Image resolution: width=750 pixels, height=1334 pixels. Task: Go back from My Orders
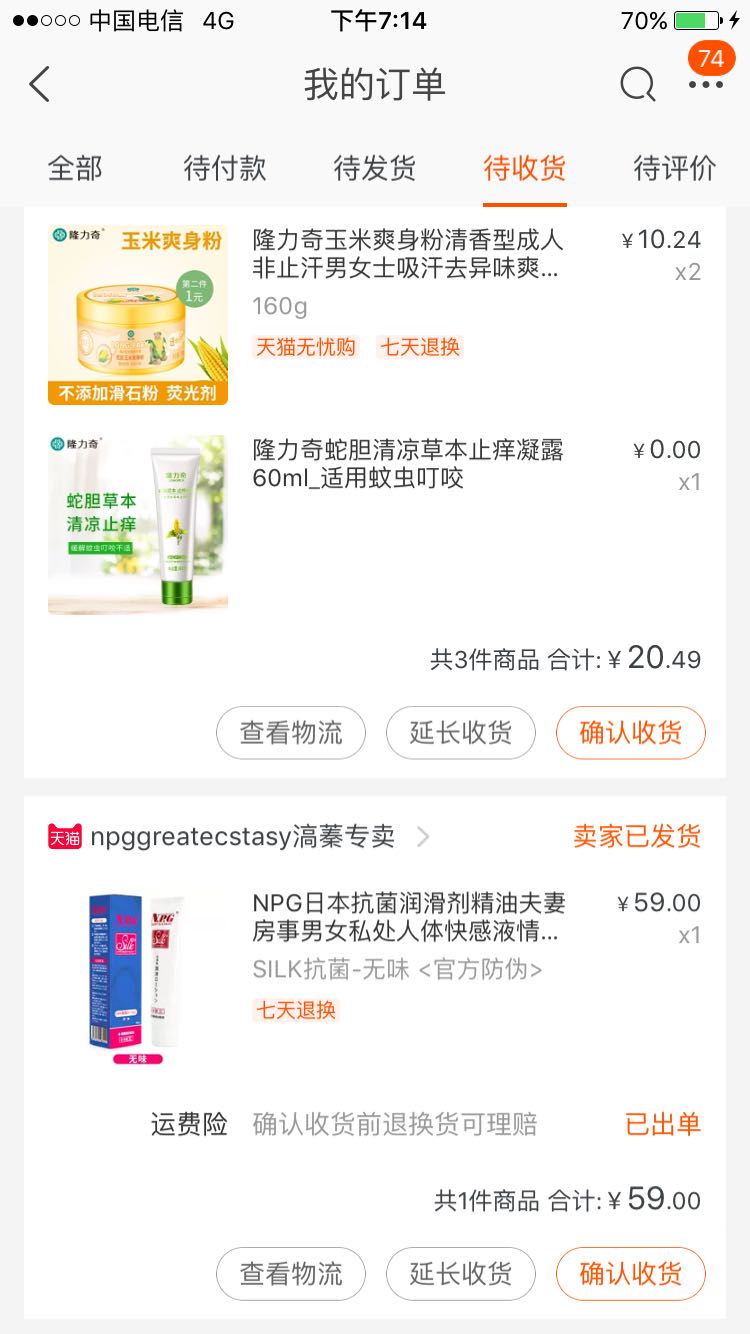40,85
